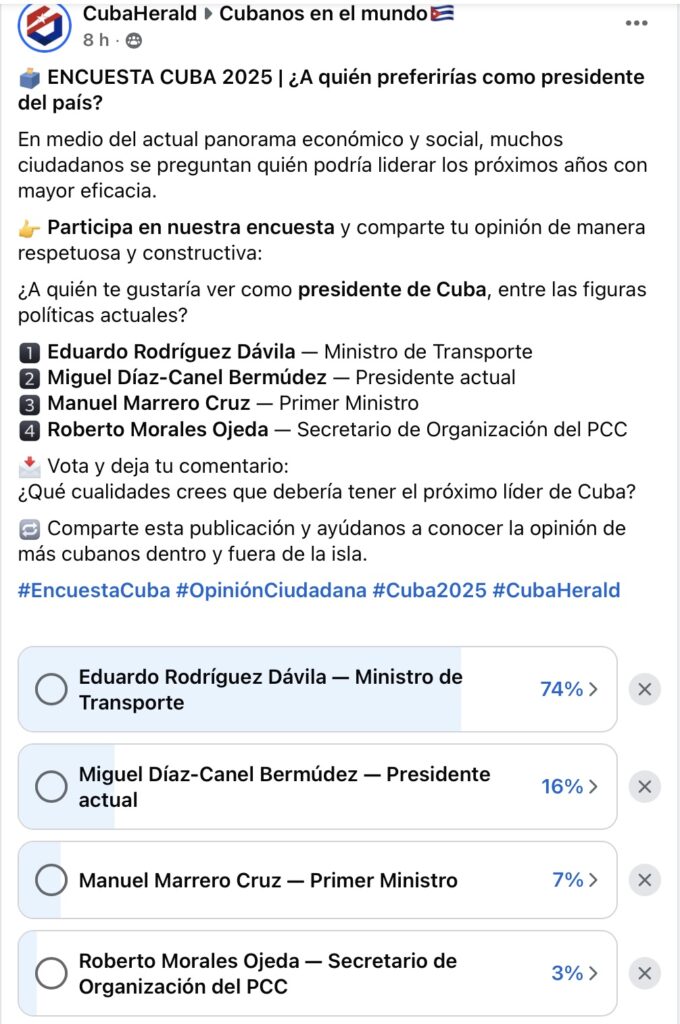Select Manuel Marrero Cruz in the poll
The width and height of the screenshot is (680, 1024).
pyautogui.click(x=51, y=880)
